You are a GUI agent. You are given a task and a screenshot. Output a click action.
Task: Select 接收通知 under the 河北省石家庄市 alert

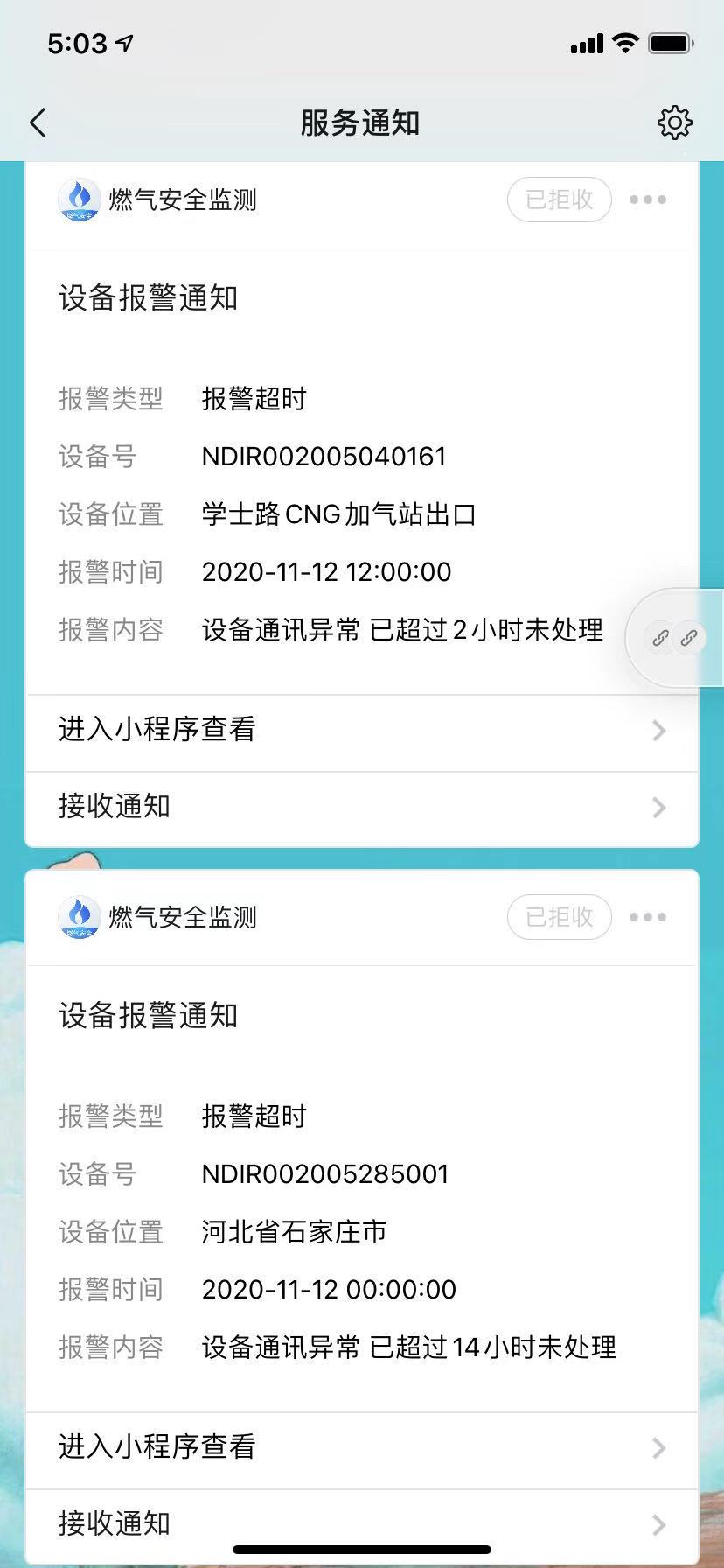point(361,1524)
